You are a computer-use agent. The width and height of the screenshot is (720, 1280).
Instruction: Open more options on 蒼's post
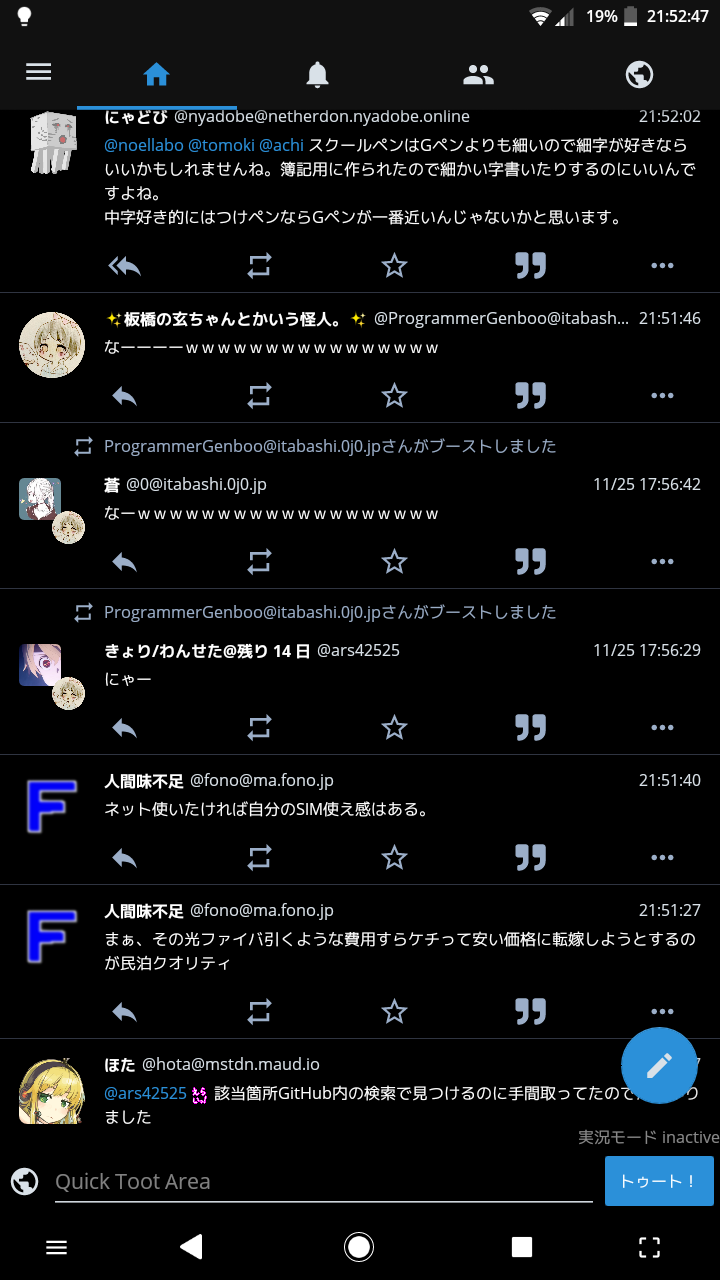(662, 562)
